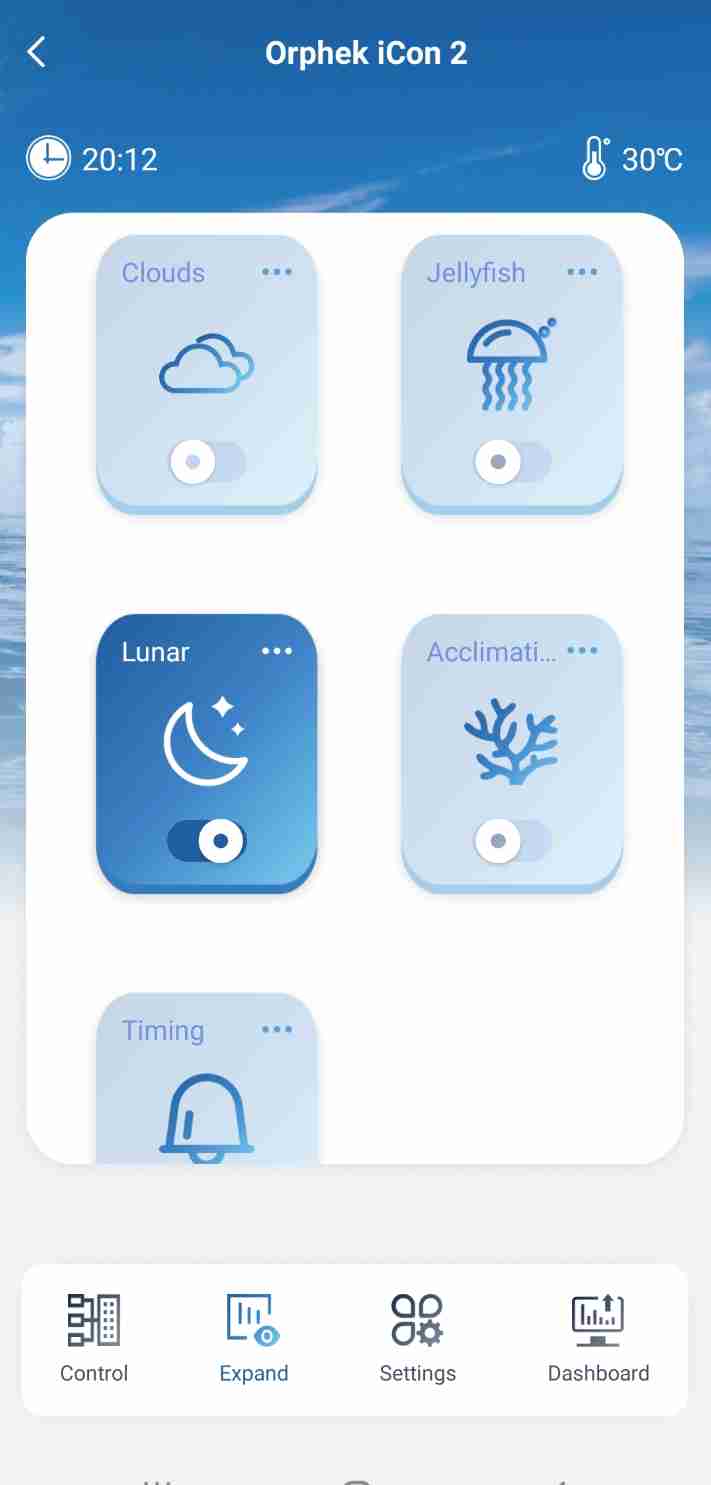Toggle Acclimation mode on
The height and width of the screenshot is (1485, 711).
coord(512,841)
